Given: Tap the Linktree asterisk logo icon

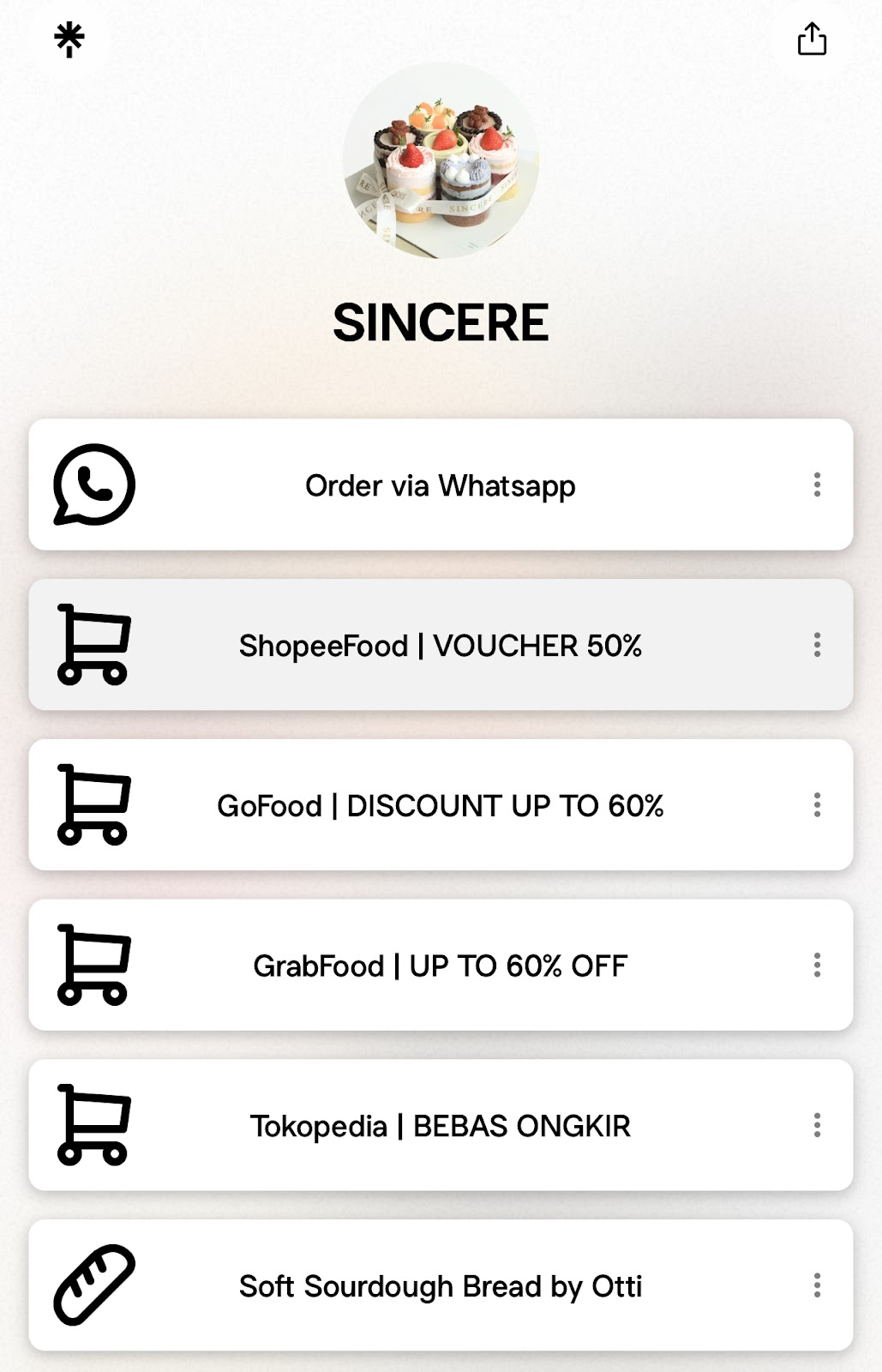Looking at the screenshot, I should 69,39.
